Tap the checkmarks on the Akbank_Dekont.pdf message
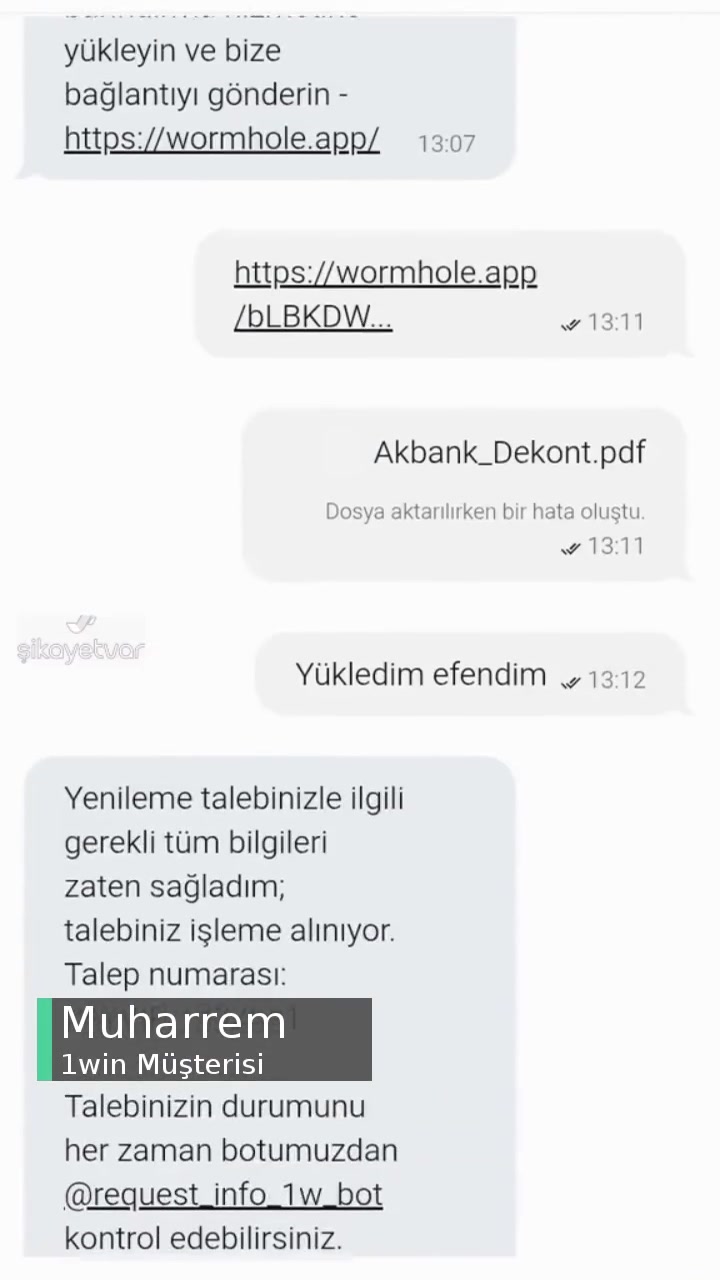The height and width of the screenshot is (1280, 720). click(570, 548)
